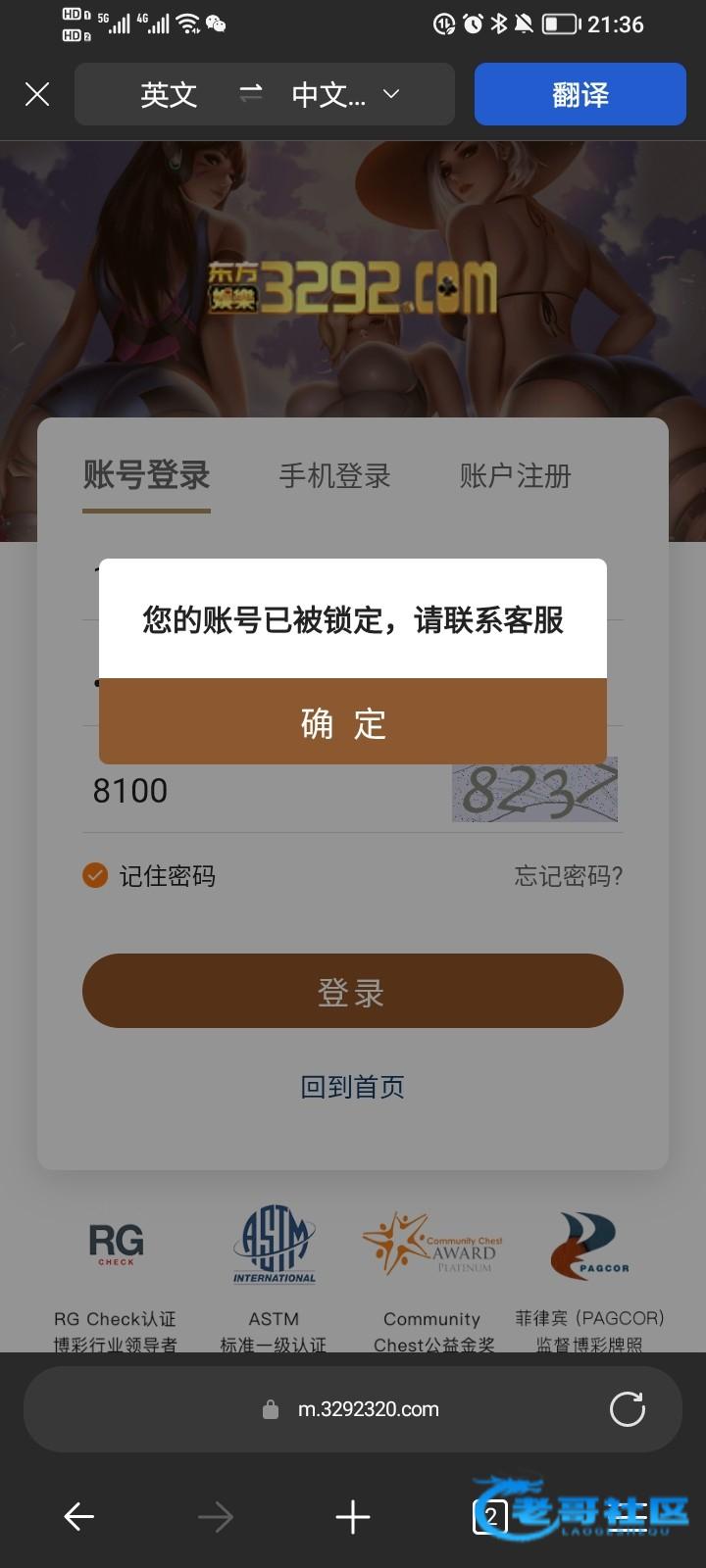Tap the captcha field showing 8100

click(x=255, y=790)
